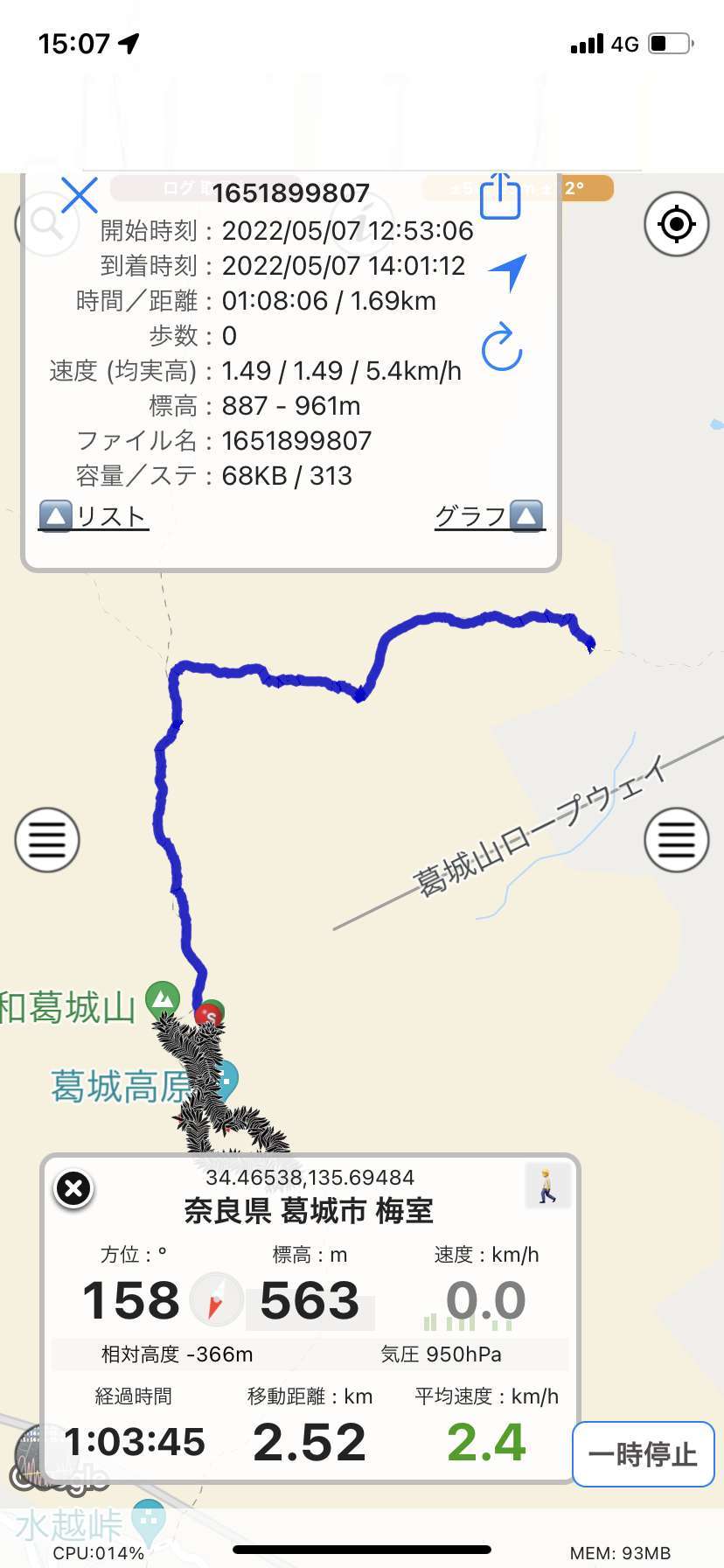Dismiss the location stats panel
The height and width of the screenshot is (1568, 724).
74,1189
